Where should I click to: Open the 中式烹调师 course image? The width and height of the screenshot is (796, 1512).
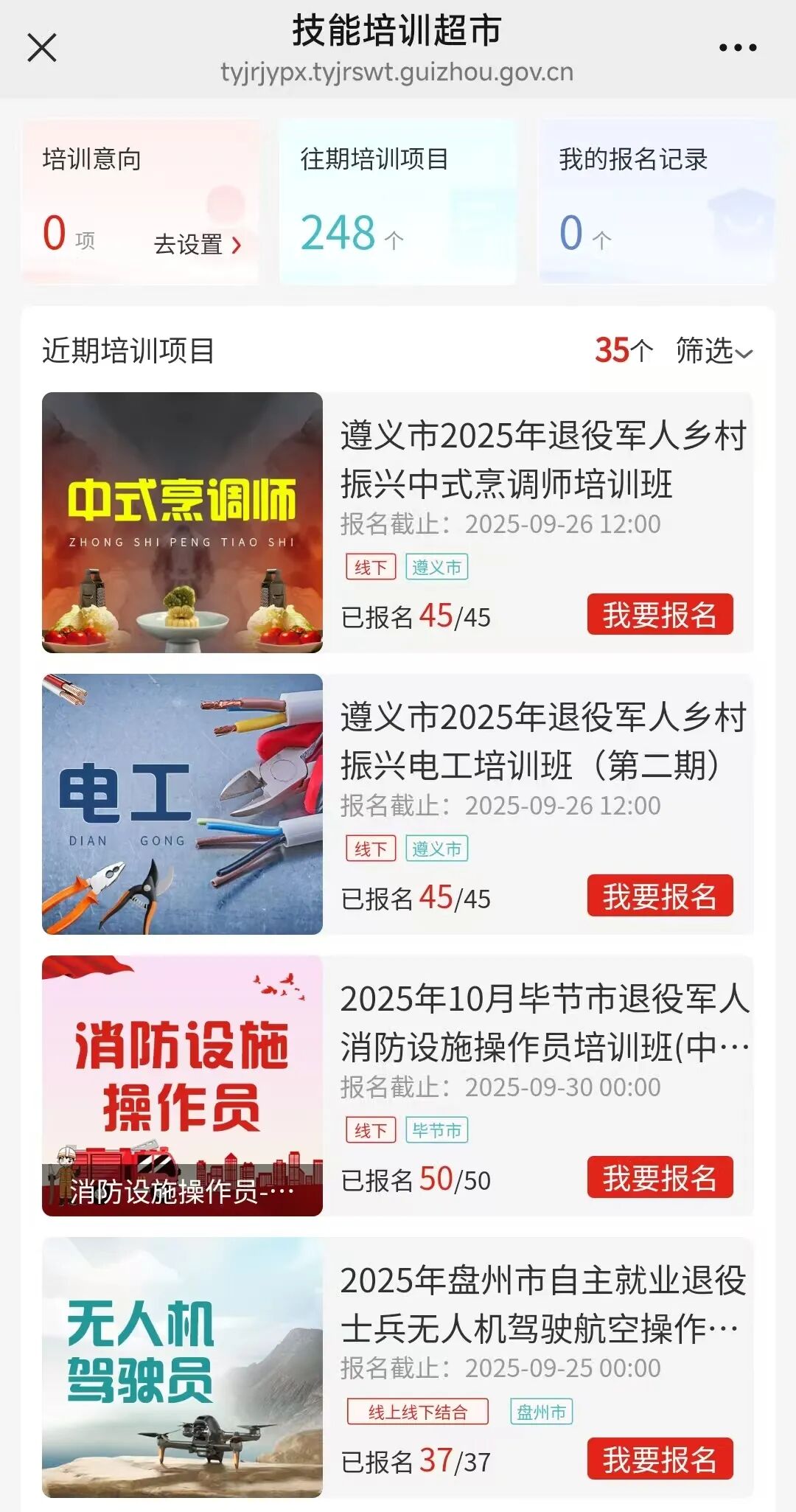coord(182,523)
